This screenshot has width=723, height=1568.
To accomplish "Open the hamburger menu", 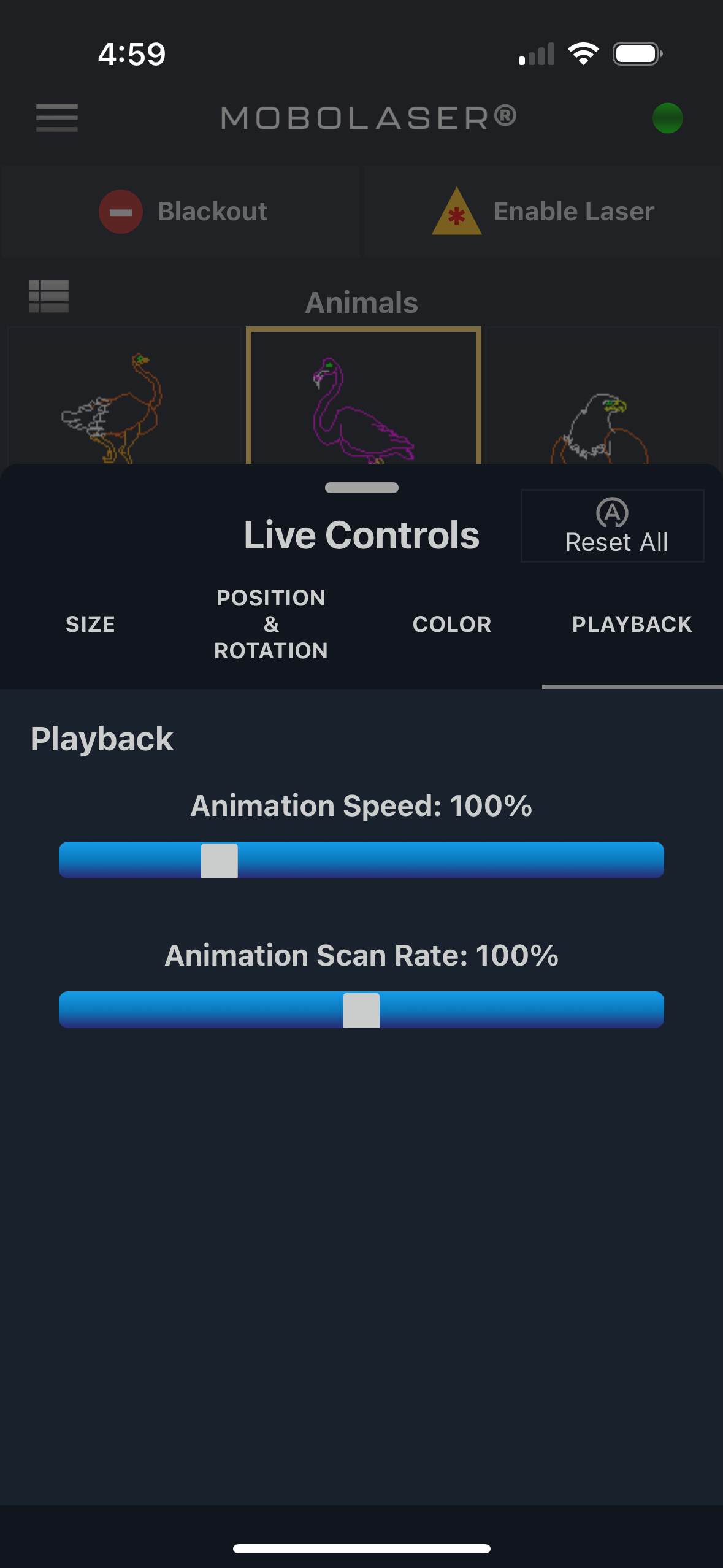I will pyautogui.click(x=56, y=117).
